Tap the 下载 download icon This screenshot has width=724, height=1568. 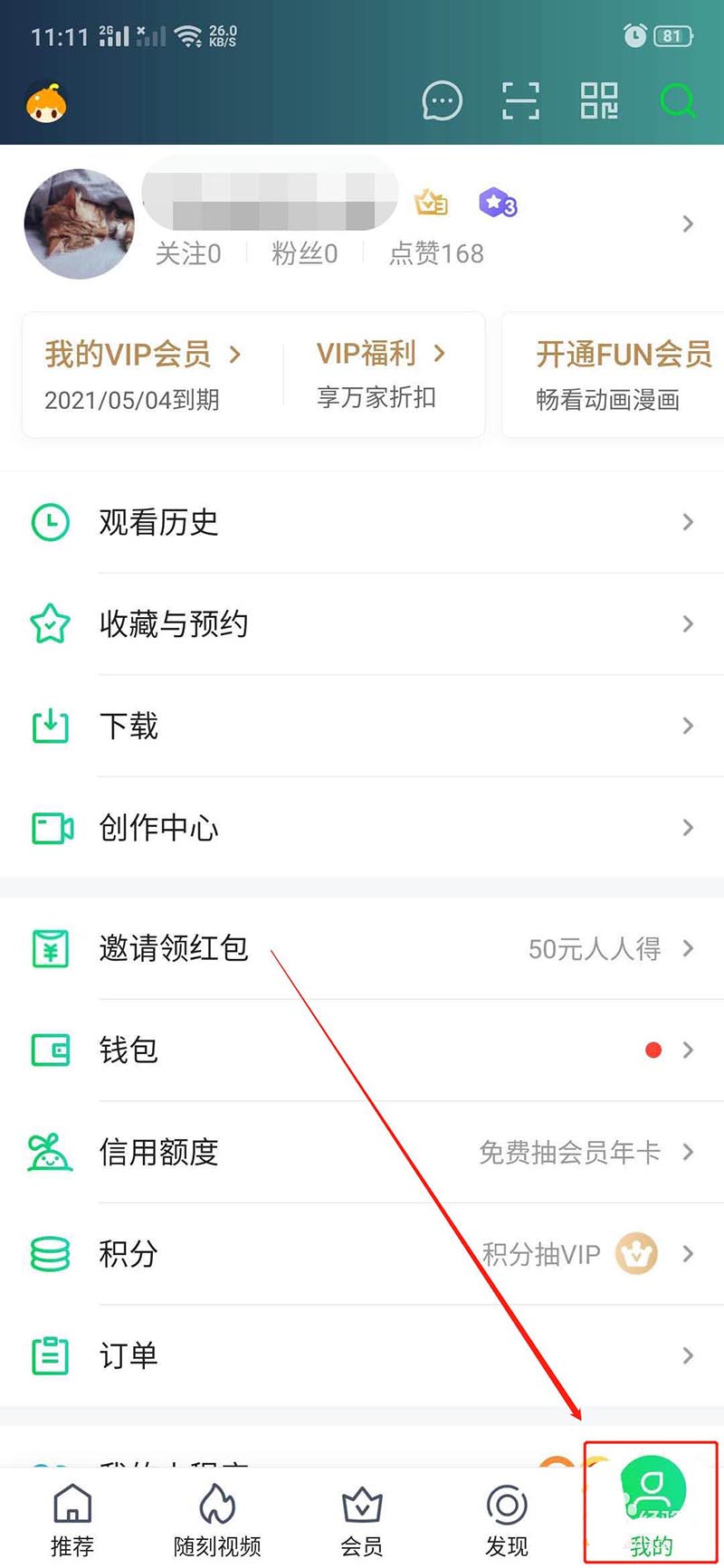(x=50, y=726)
